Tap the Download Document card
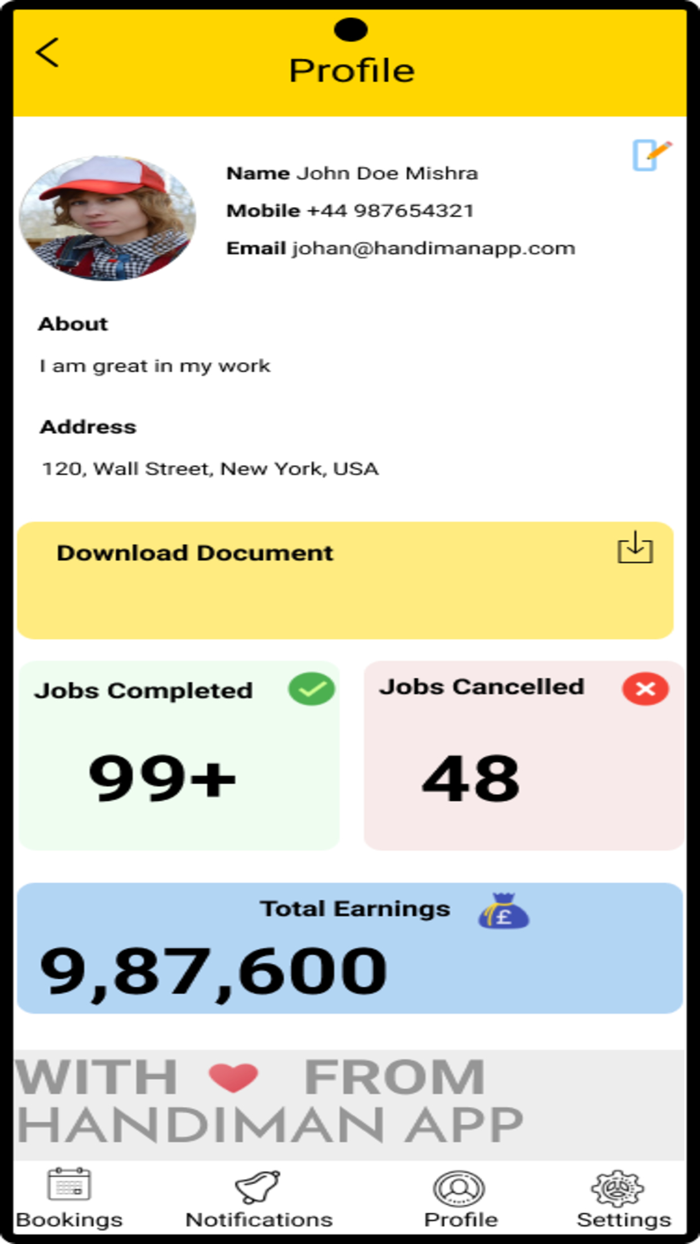 tap(345, 580)
